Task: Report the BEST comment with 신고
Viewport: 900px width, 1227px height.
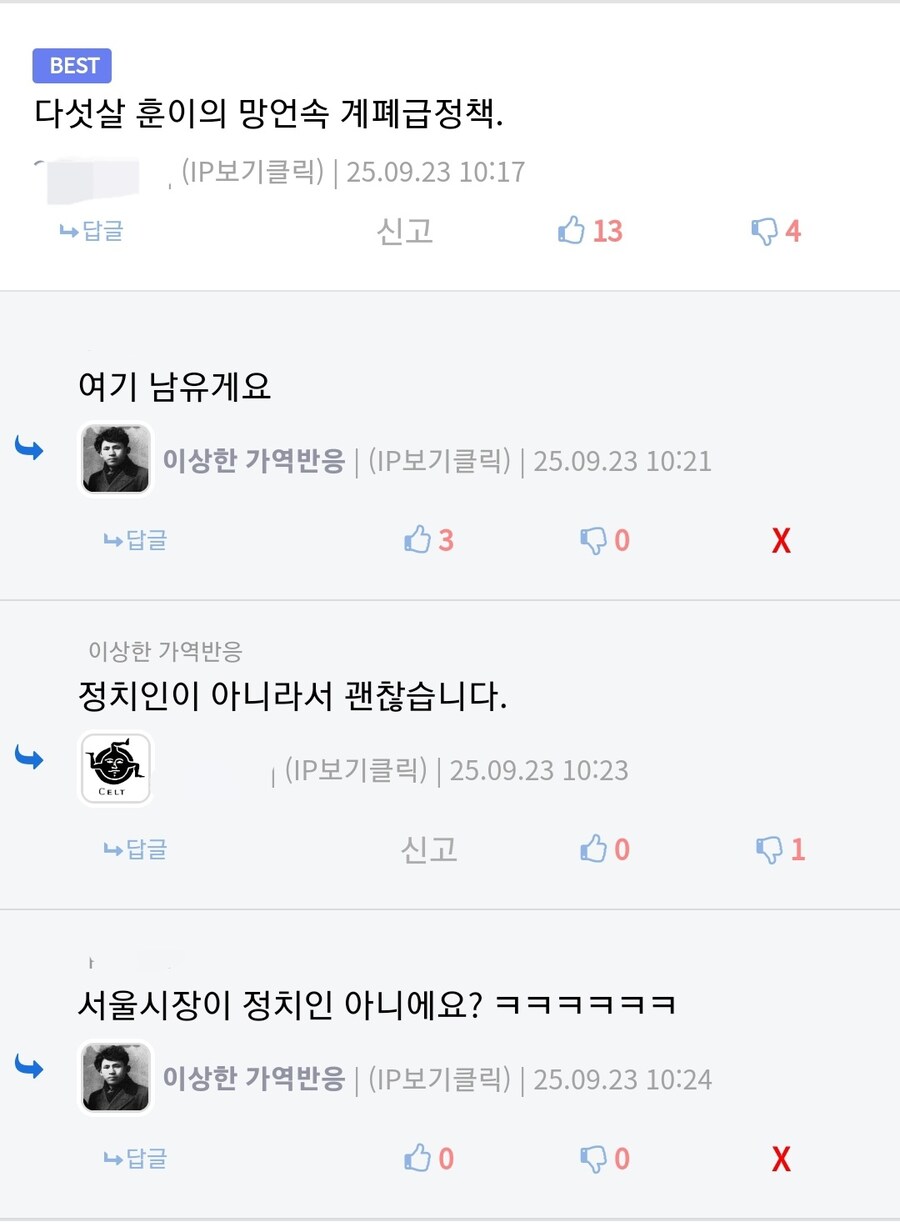Action: click(x=404, y=232)
